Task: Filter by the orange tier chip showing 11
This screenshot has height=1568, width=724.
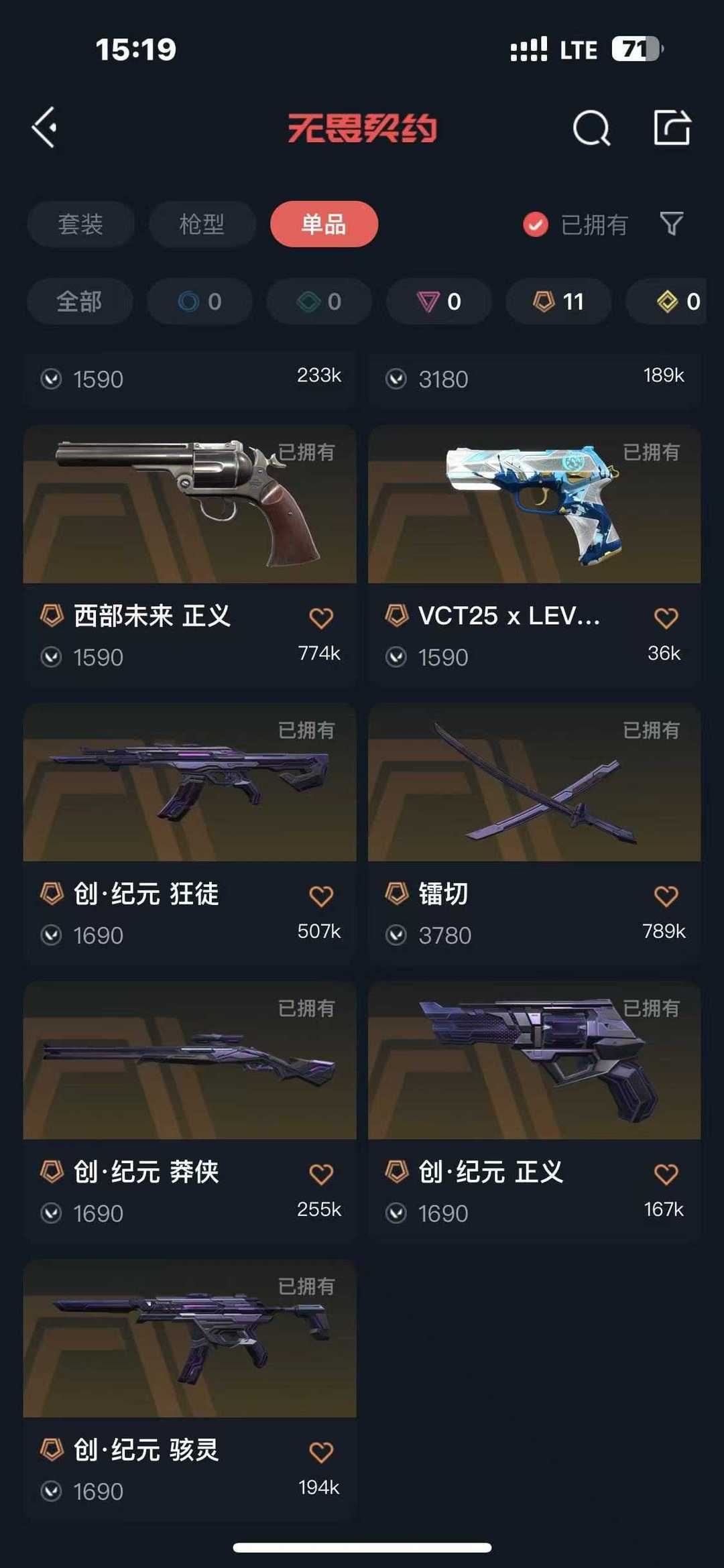Action: point(558,302)
